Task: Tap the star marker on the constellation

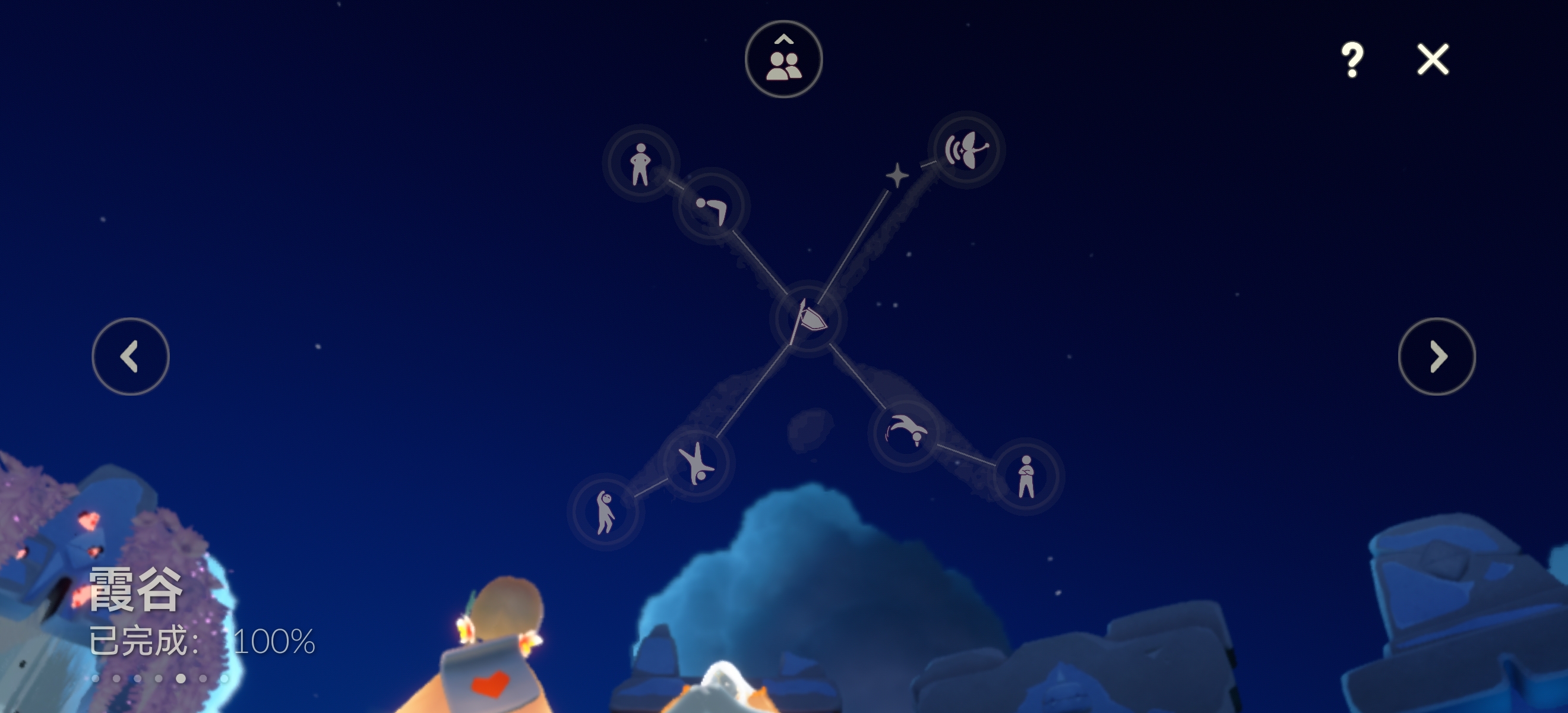Action: [897, 176]
